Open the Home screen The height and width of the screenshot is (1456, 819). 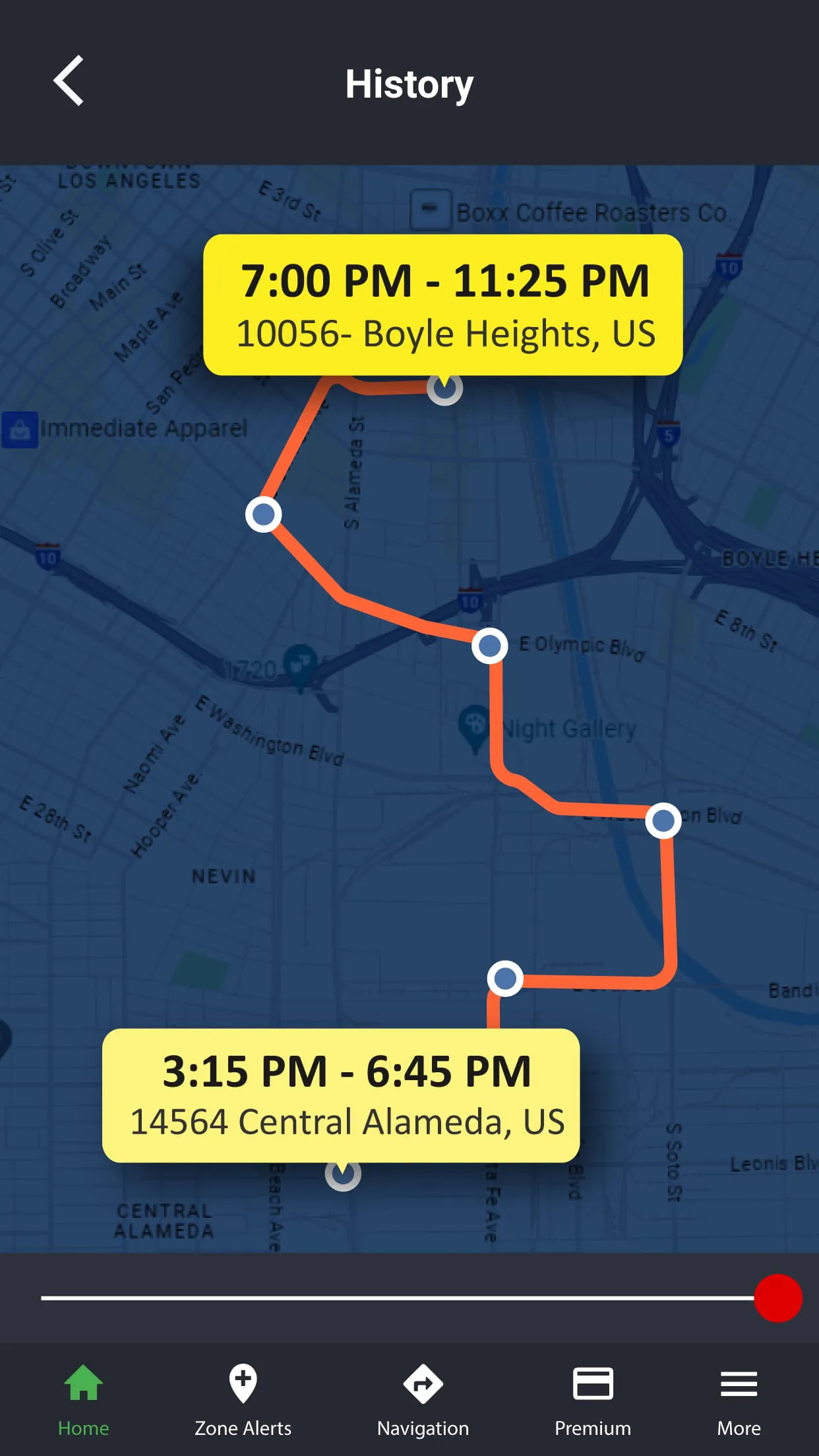[84, 1400]
